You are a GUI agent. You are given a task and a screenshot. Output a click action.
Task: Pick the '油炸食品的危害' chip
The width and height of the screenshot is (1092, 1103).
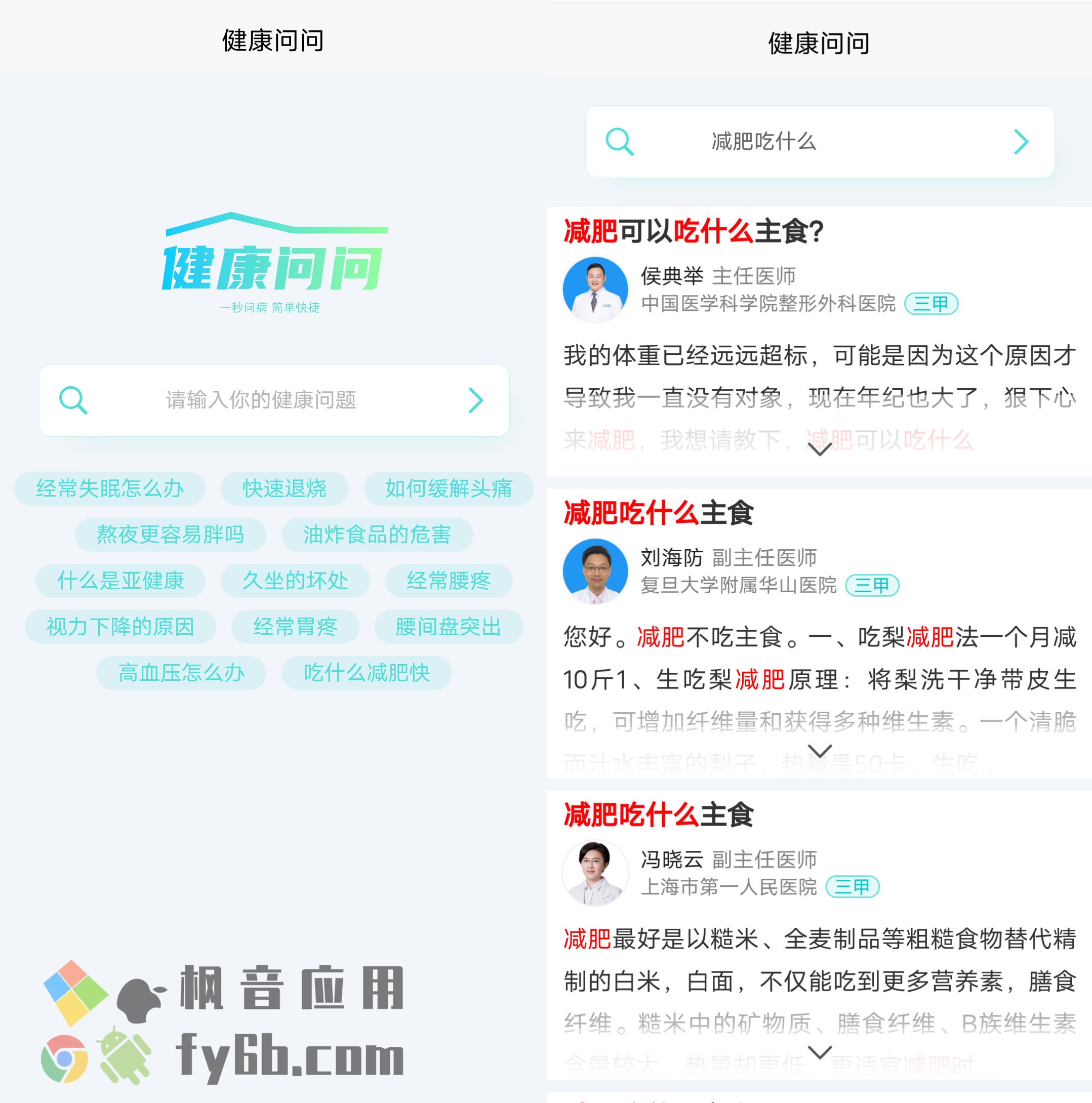tap(377, 535)
